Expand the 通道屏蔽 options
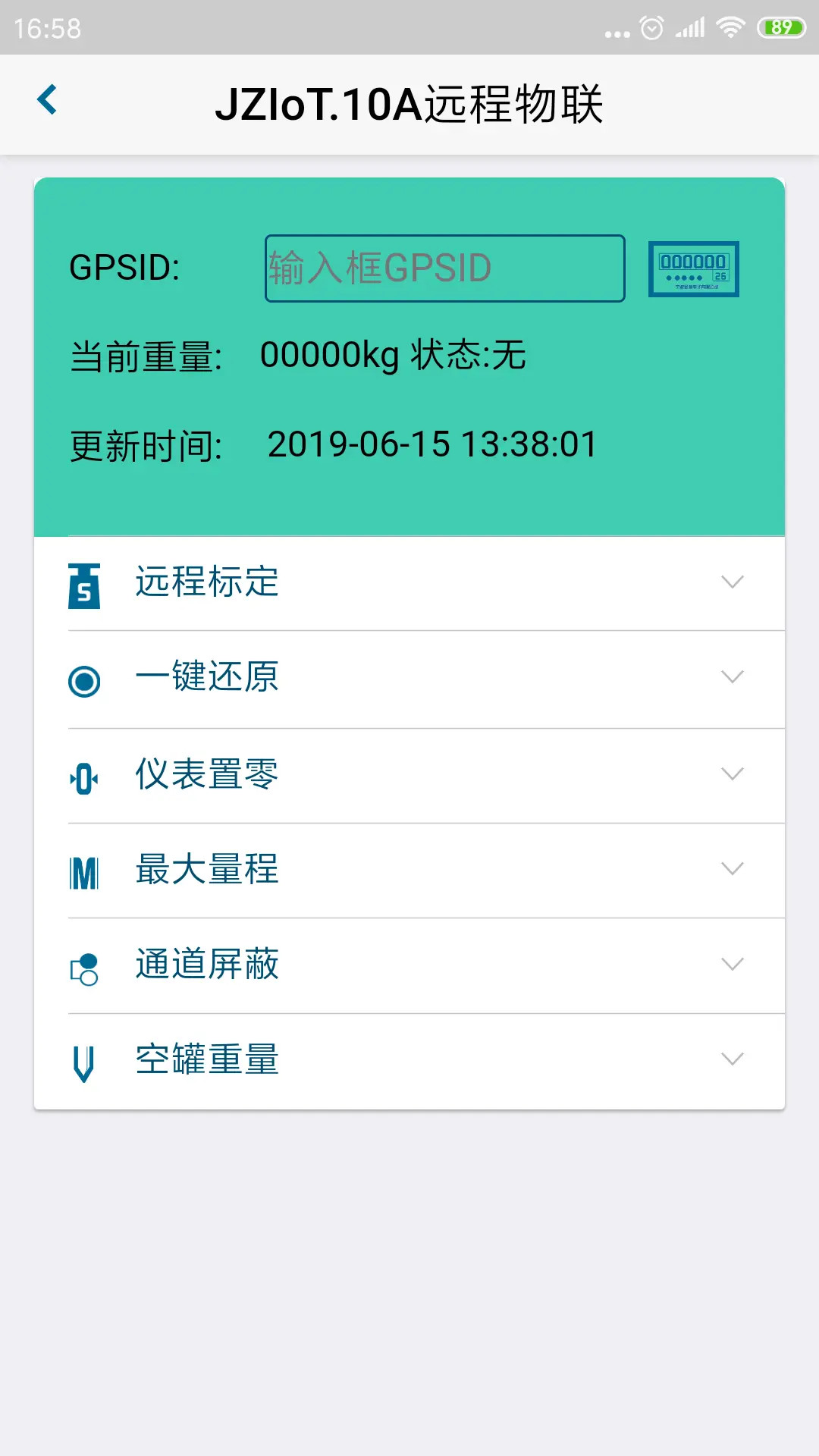This screenshot has height=1456, width=819. tap(732, 965)
